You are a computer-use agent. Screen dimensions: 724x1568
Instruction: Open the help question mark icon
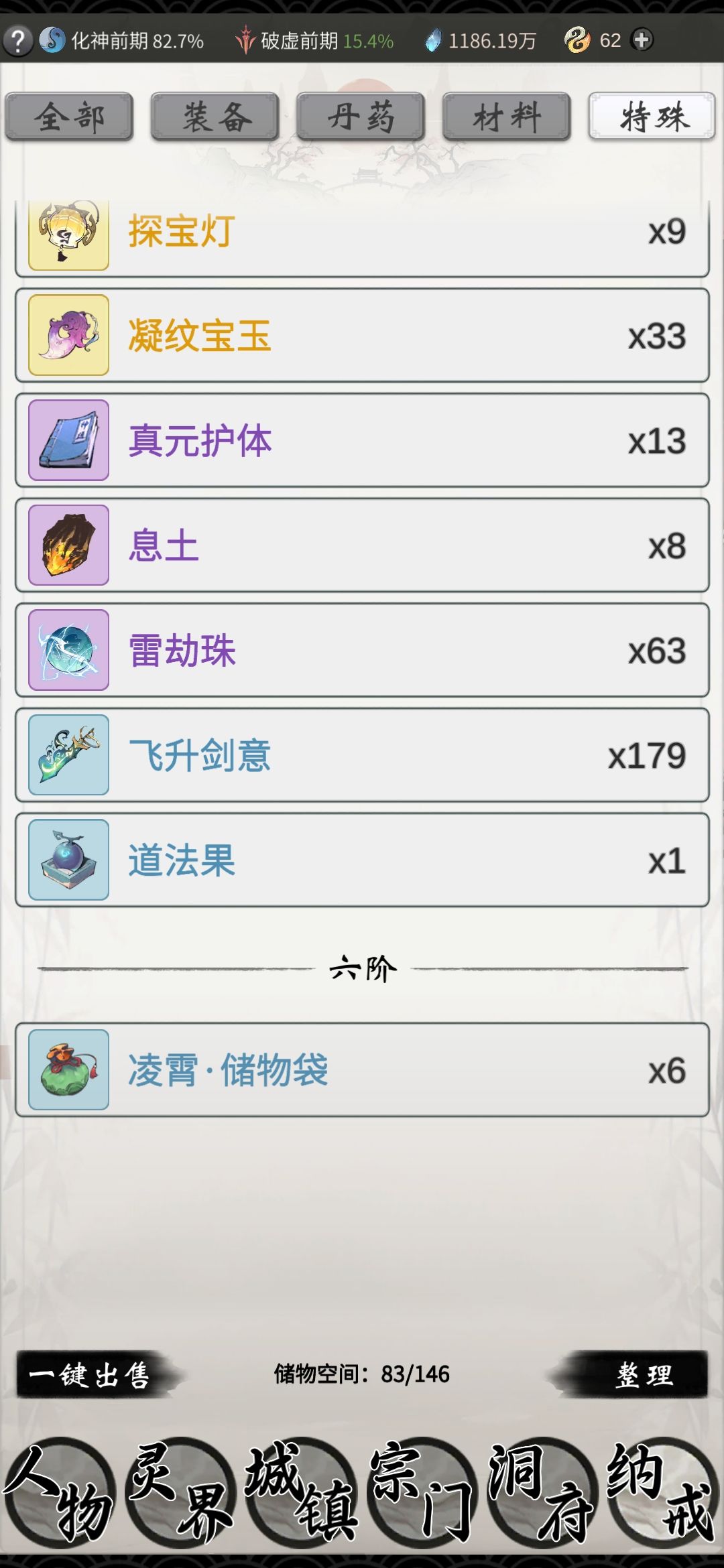coord(17,40)
